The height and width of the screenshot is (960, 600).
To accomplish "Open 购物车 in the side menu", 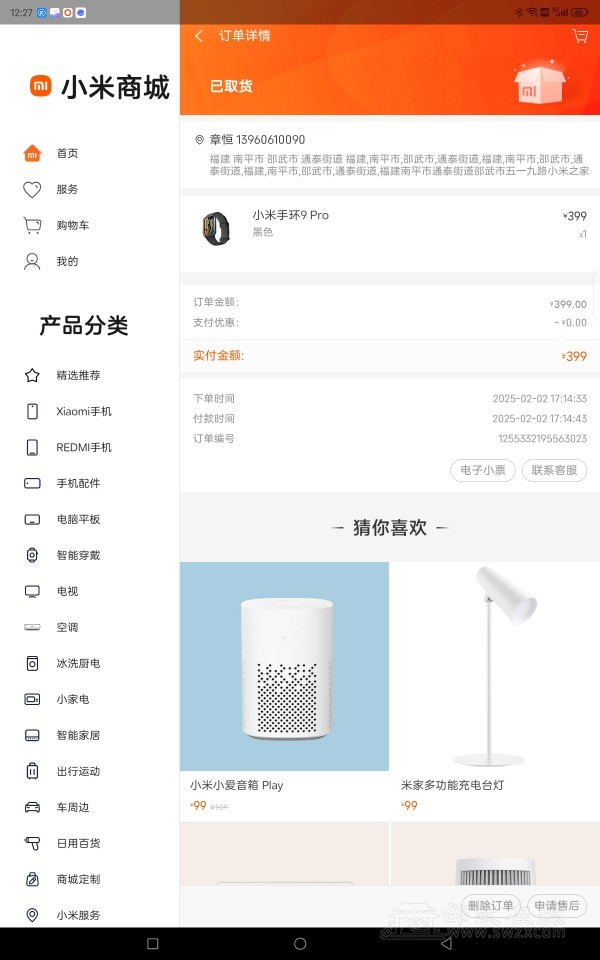I will (x=71, y=225).
